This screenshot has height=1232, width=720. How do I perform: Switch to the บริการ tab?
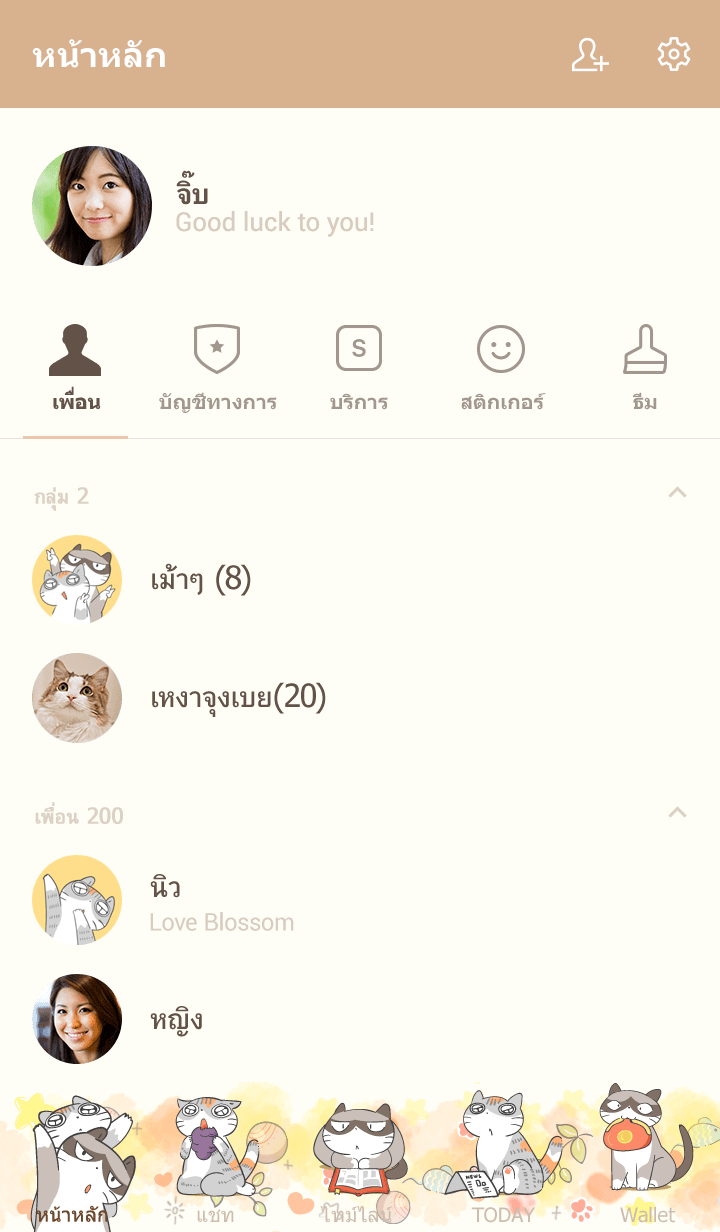click(359, 369)
